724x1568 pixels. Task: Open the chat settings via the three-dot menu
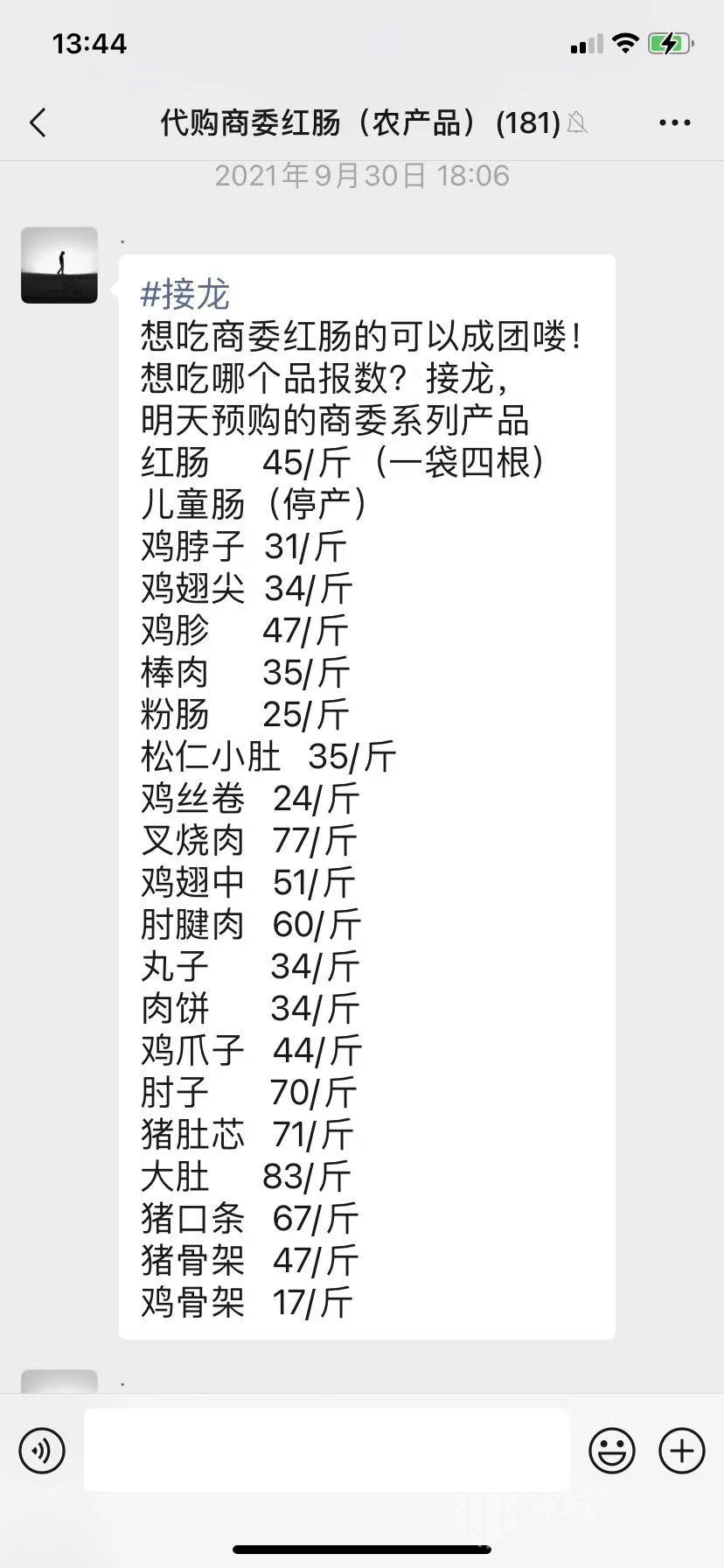pos(673,122)
